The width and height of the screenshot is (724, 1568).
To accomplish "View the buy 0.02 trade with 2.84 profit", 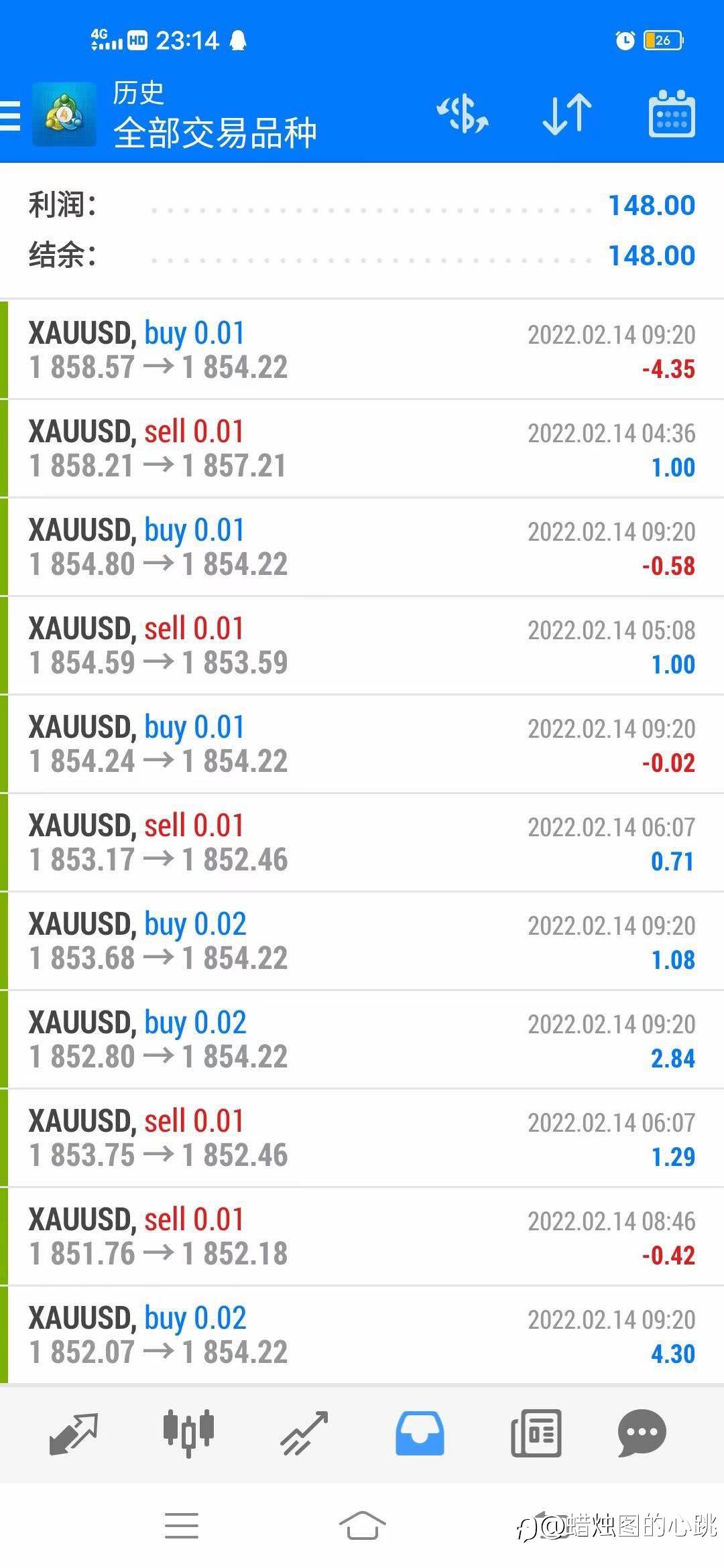I will [362, 1039].
